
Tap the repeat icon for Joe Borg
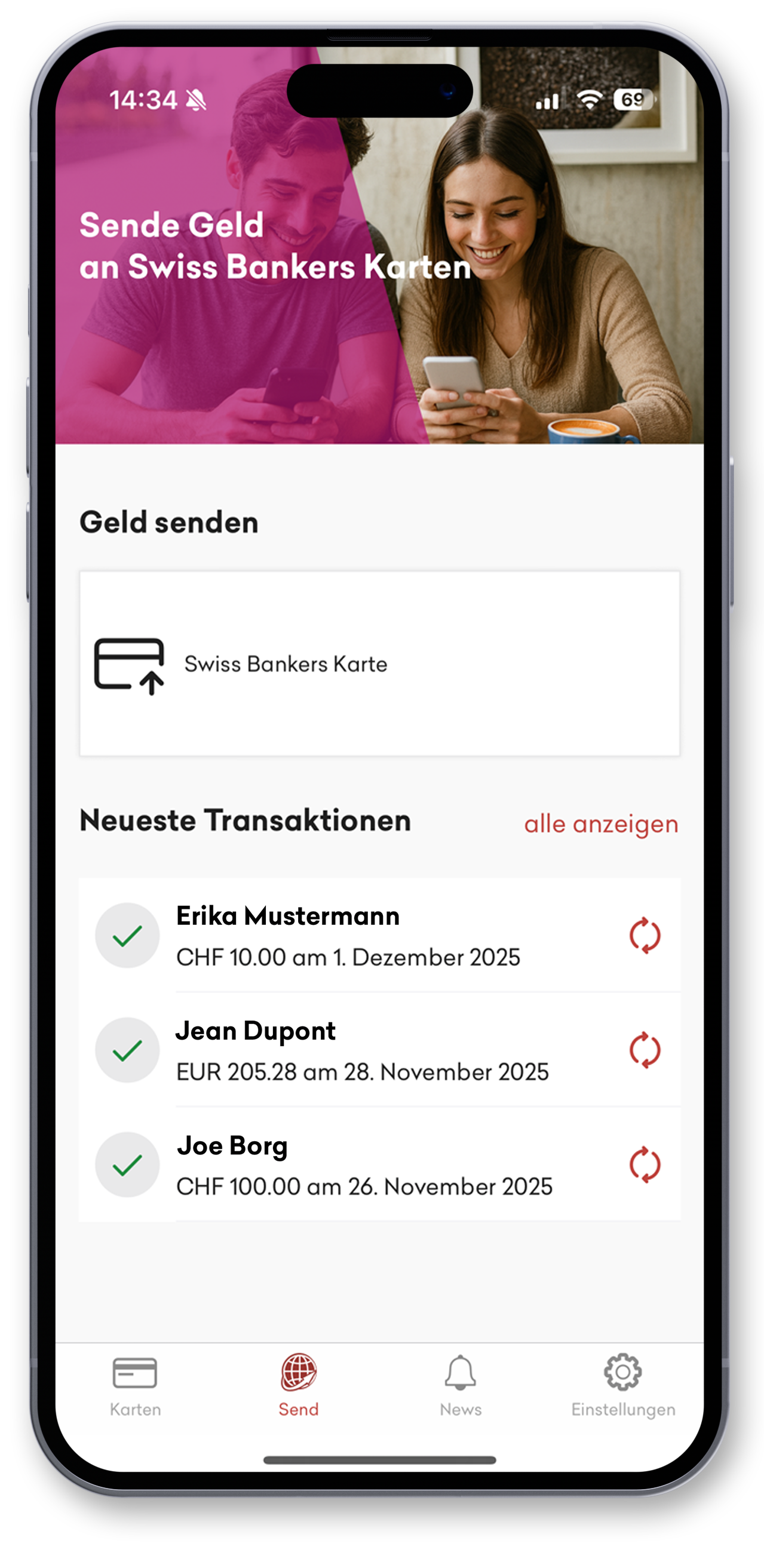click(x=645, y=1164)
